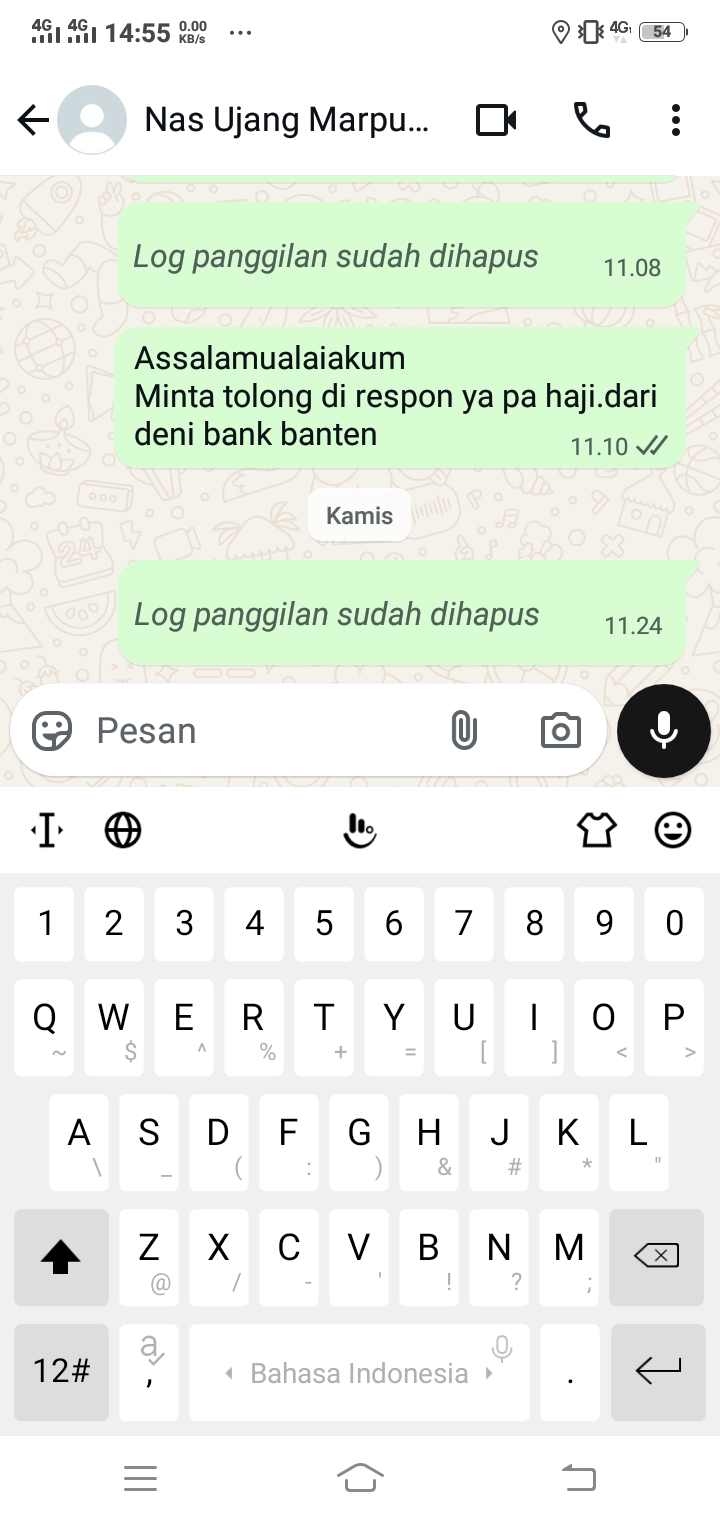This screenshot has width=720, height=1520.
Task: Switch to the 12# symbols keyboard
Action: pyautogui.click(x=61, y=1371)
